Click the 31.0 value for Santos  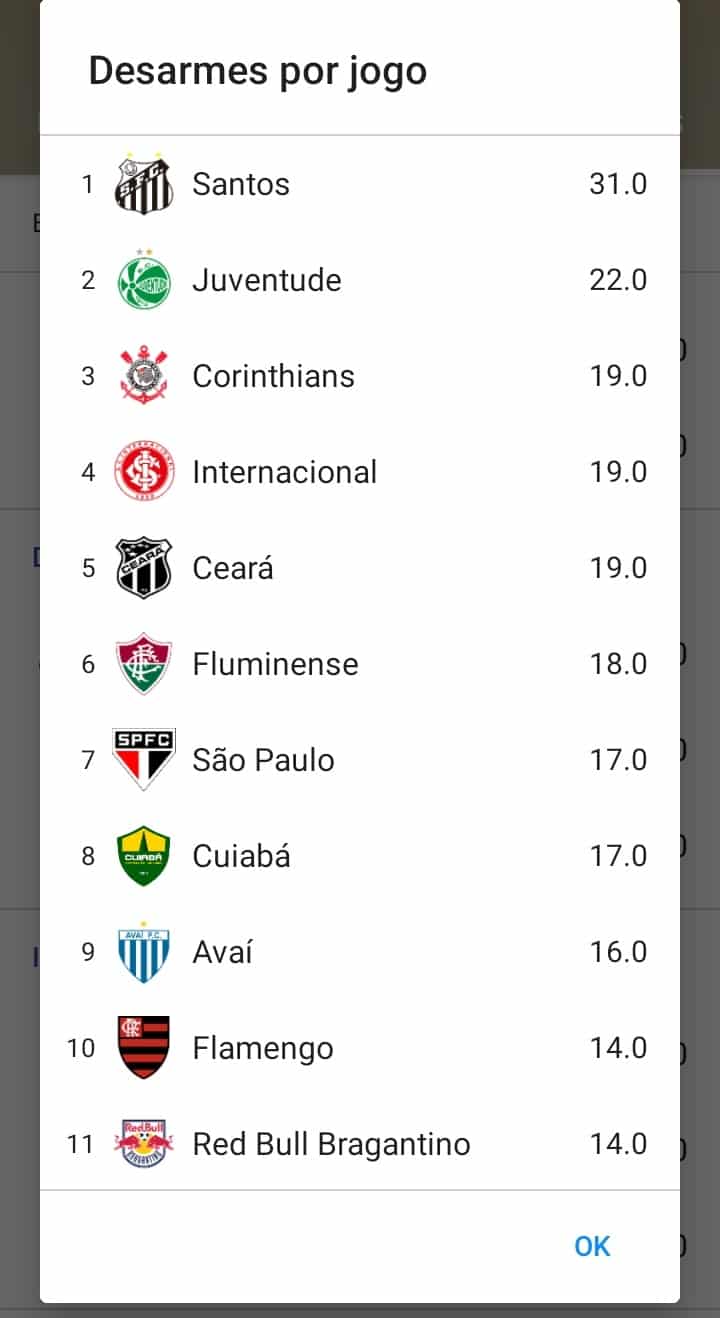pos(618,183)
